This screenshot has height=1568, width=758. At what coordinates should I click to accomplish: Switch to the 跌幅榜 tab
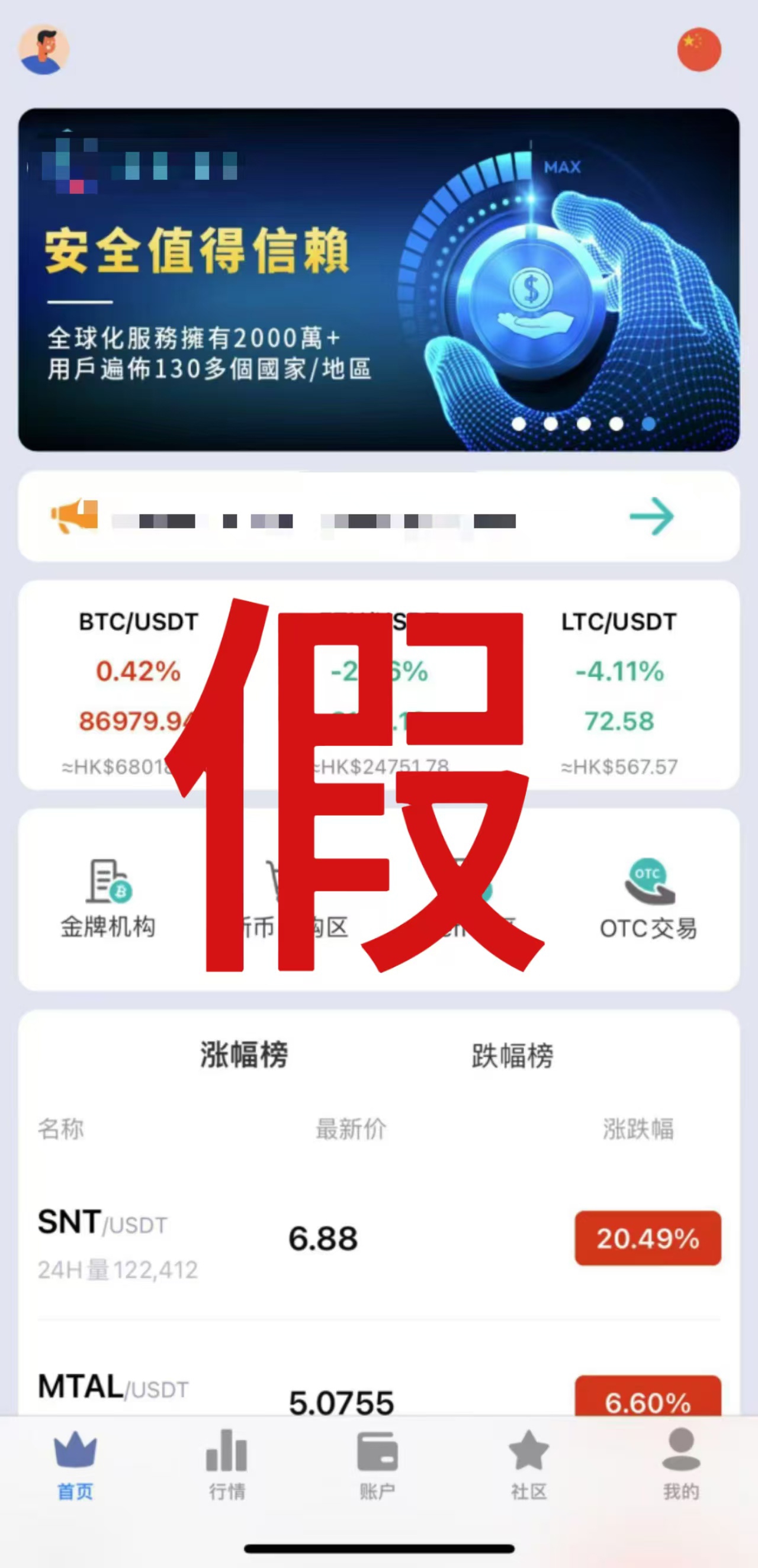pos(513,1056)
